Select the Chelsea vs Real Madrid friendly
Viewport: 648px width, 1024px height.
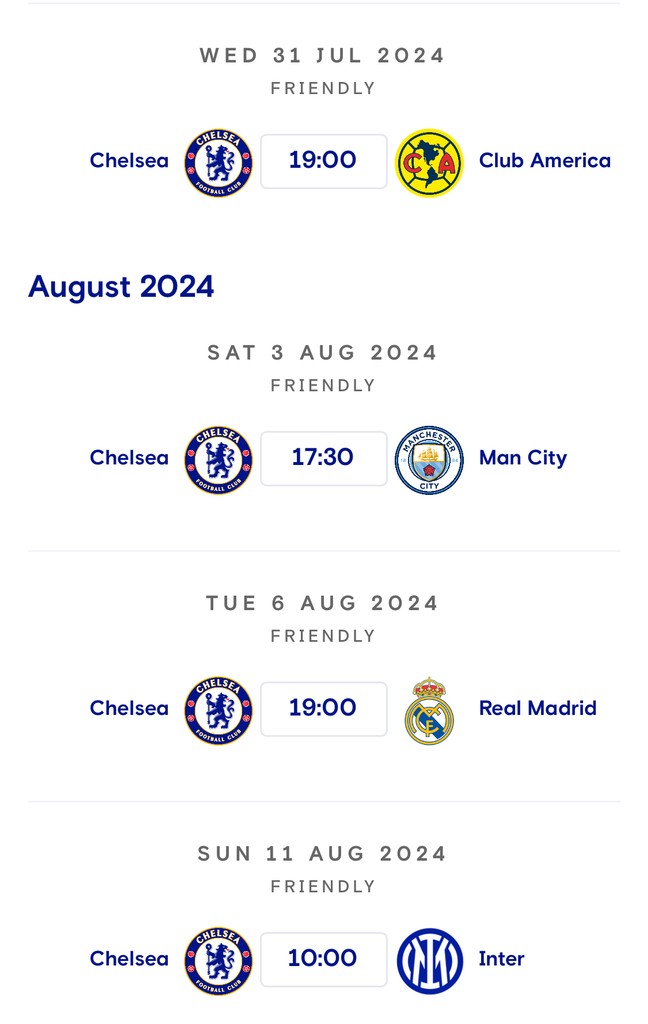point(323,708)
